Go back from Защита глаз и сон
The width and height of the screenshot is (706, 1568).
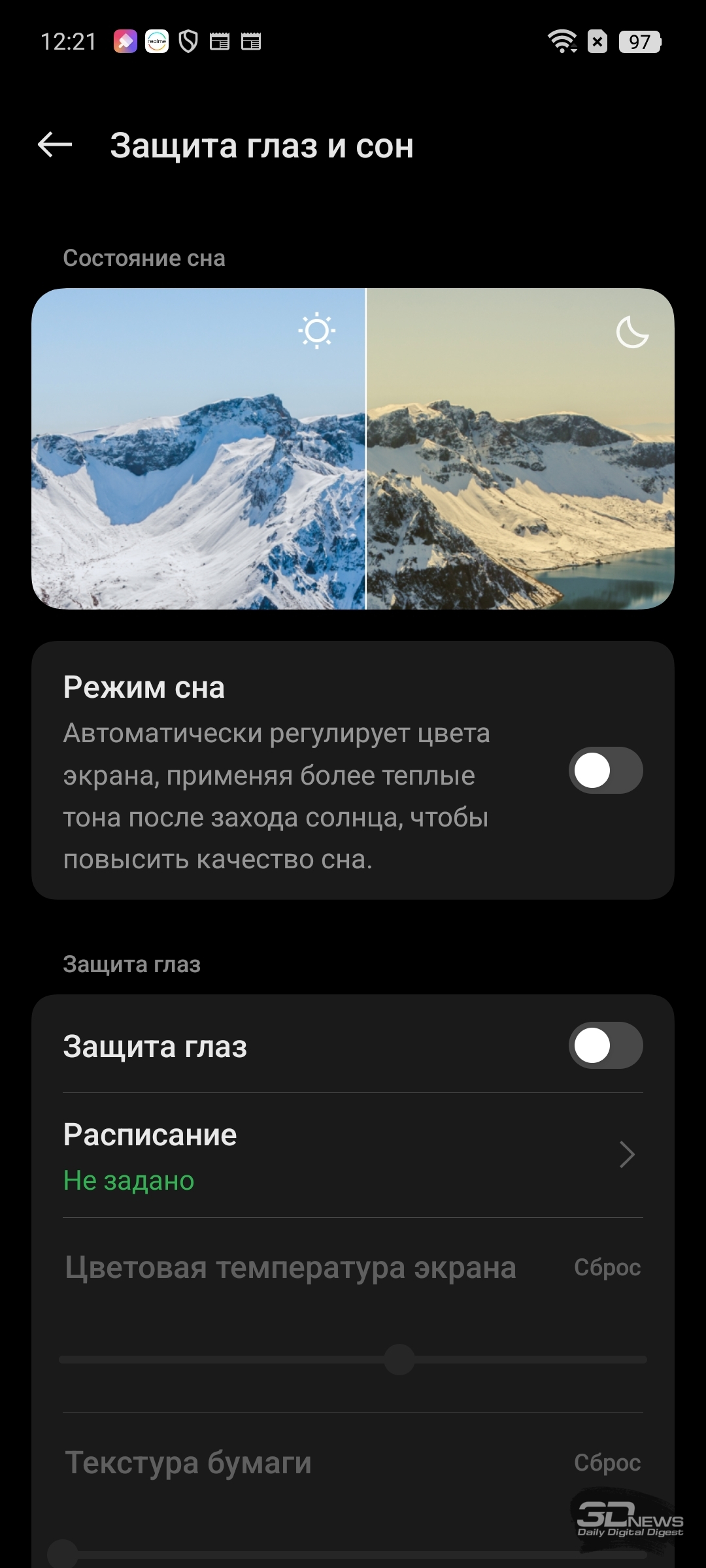pos(55,144)
